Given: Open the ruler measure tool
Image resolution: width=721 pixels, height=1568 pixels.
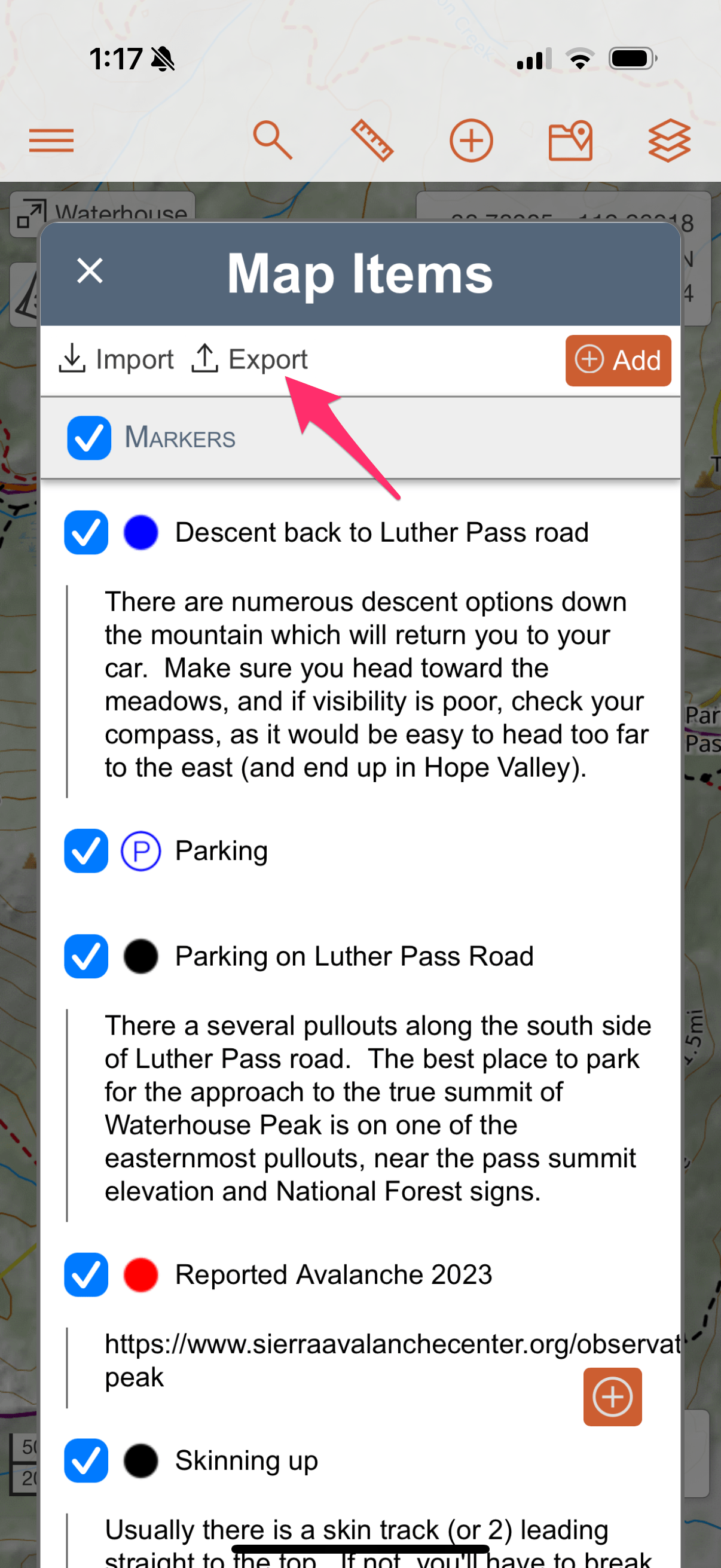Looking at the screenshot, I should (x=372, y=141).
